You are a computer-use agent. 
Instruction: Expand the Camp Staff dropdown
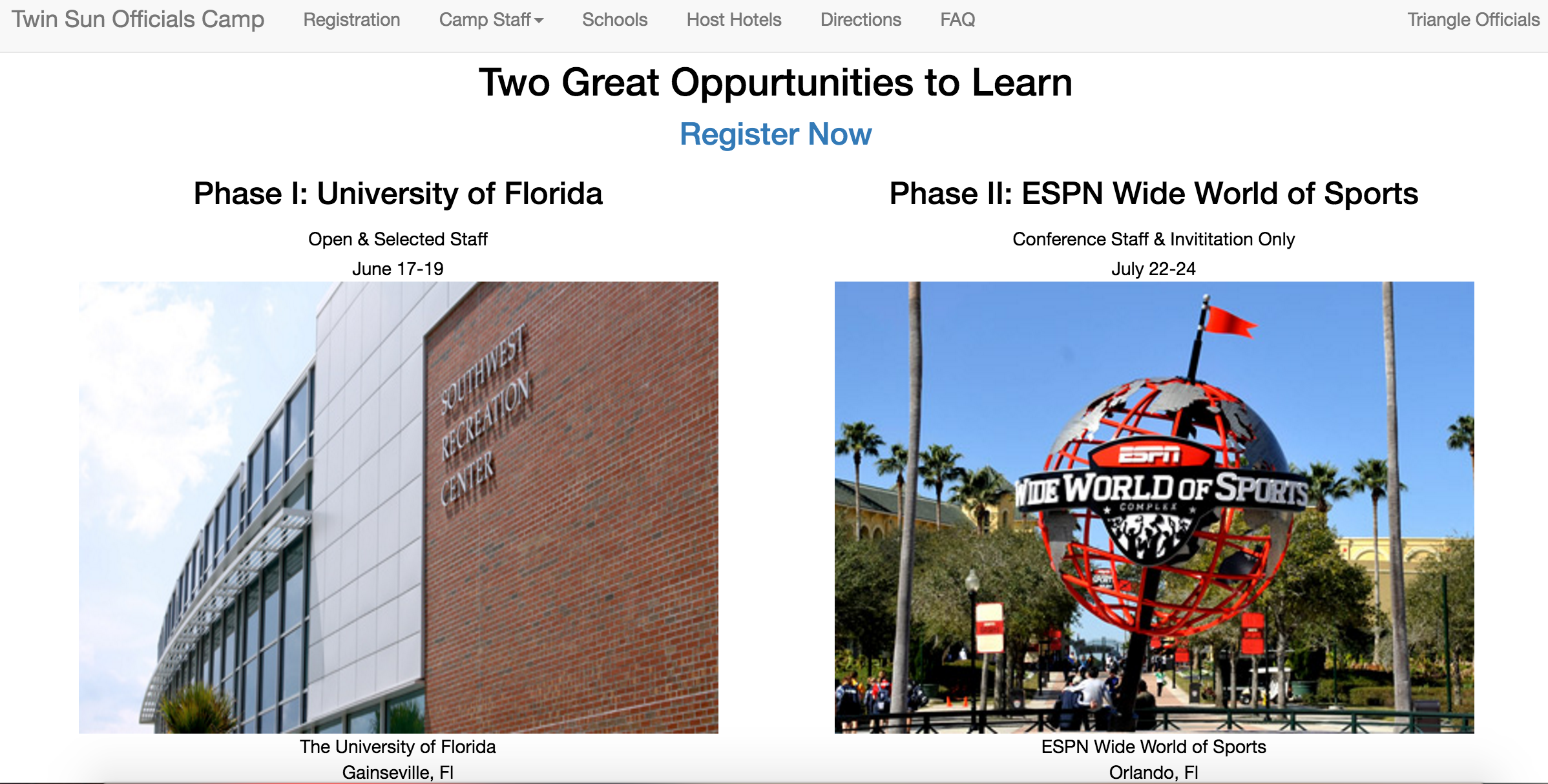pyautogui.click(x=491, y=20)
